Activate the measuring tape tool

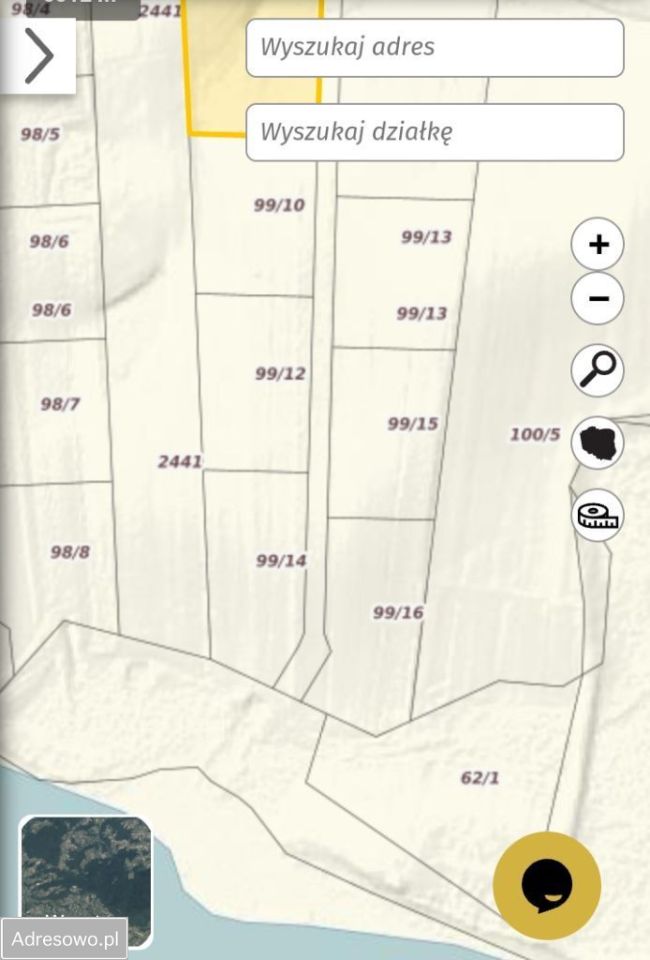coord(598,515)
